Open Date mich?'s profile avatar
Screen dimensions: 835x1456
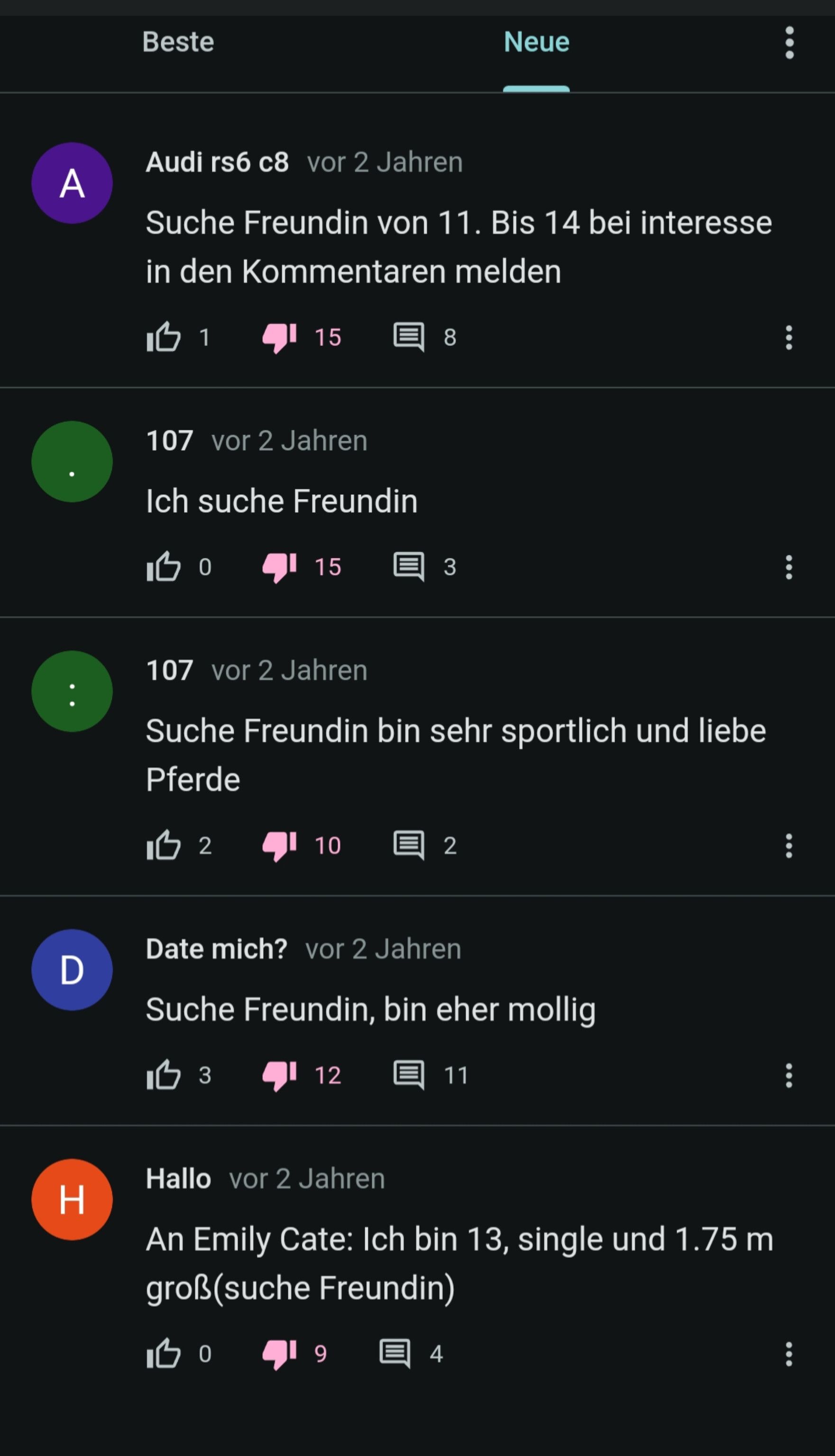click(72, 969)
